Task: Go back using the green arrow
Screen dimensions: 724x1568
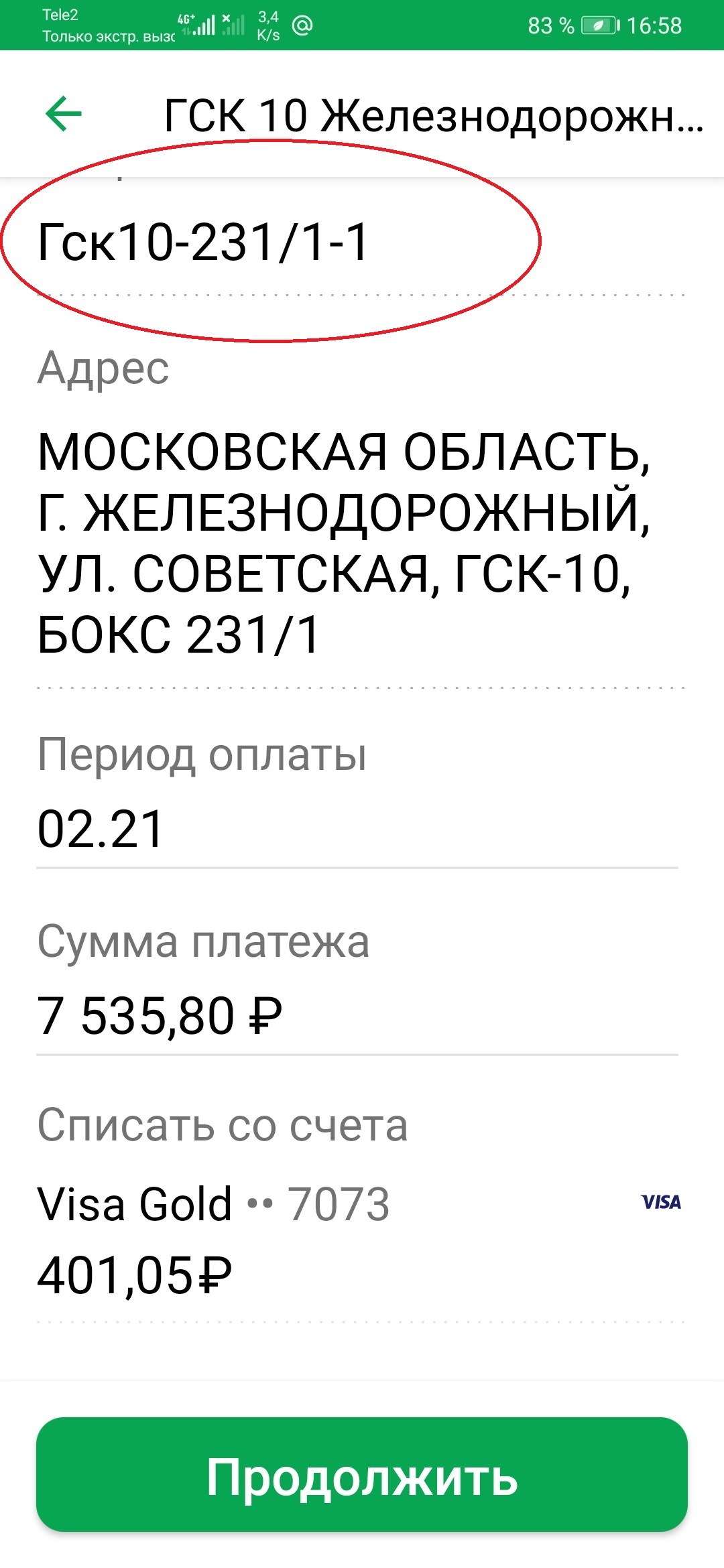Action: (63, 114)
